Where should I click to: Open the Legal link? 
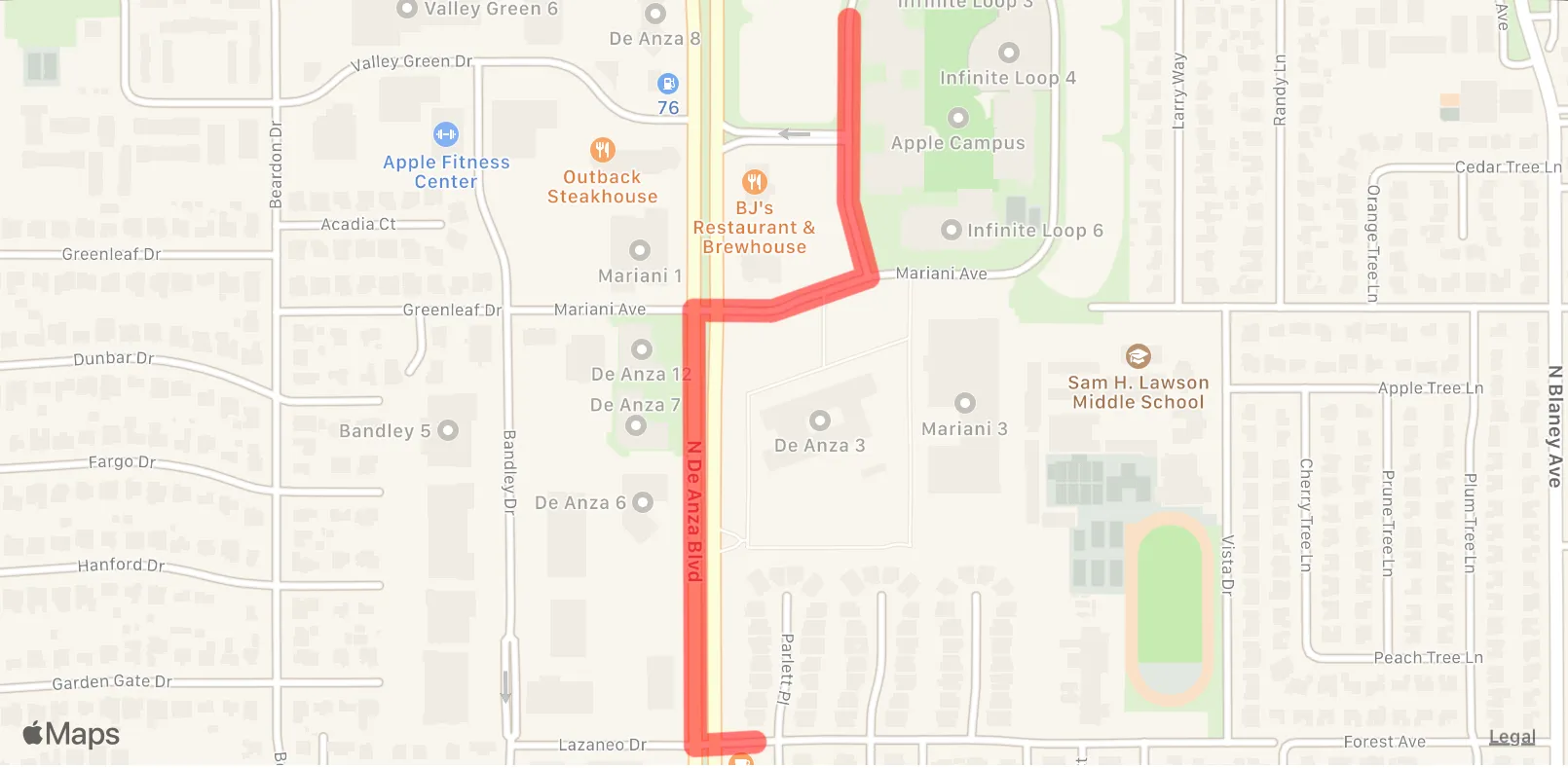1512,737
